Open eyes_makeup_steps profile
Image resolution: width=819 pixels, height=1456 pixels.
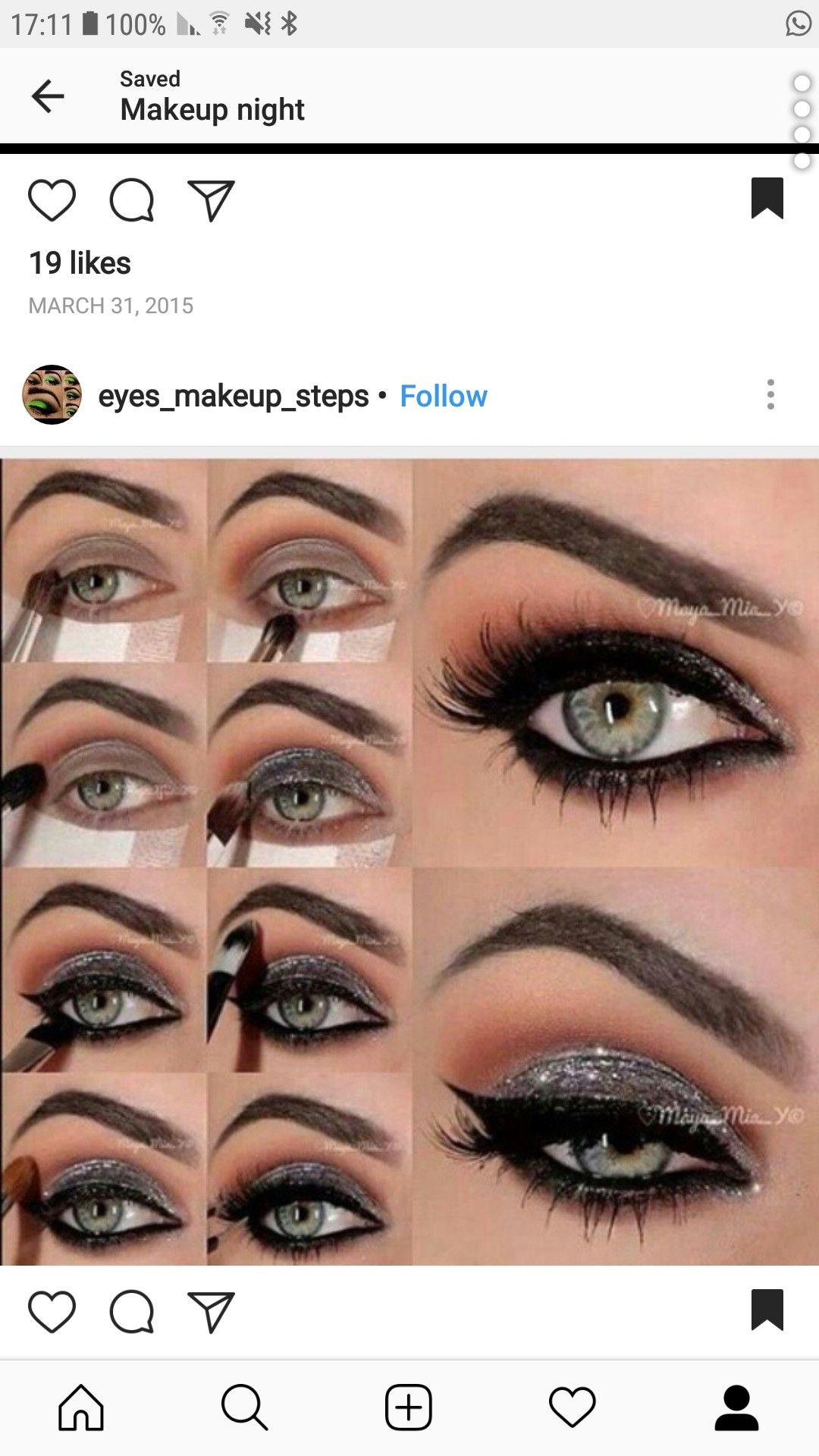point(234,396)
